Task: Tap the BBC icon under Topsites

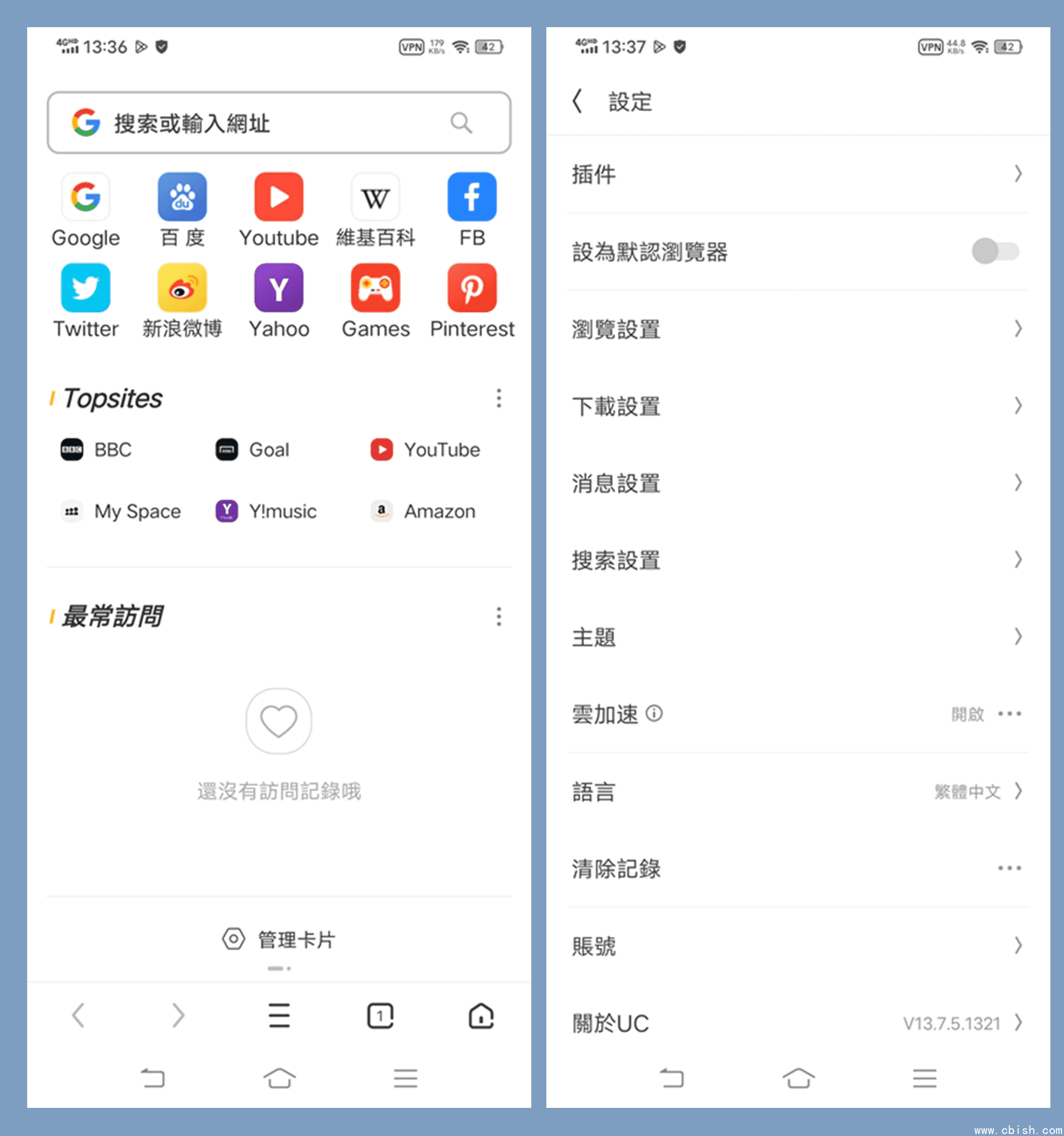Action: [96, 450]
